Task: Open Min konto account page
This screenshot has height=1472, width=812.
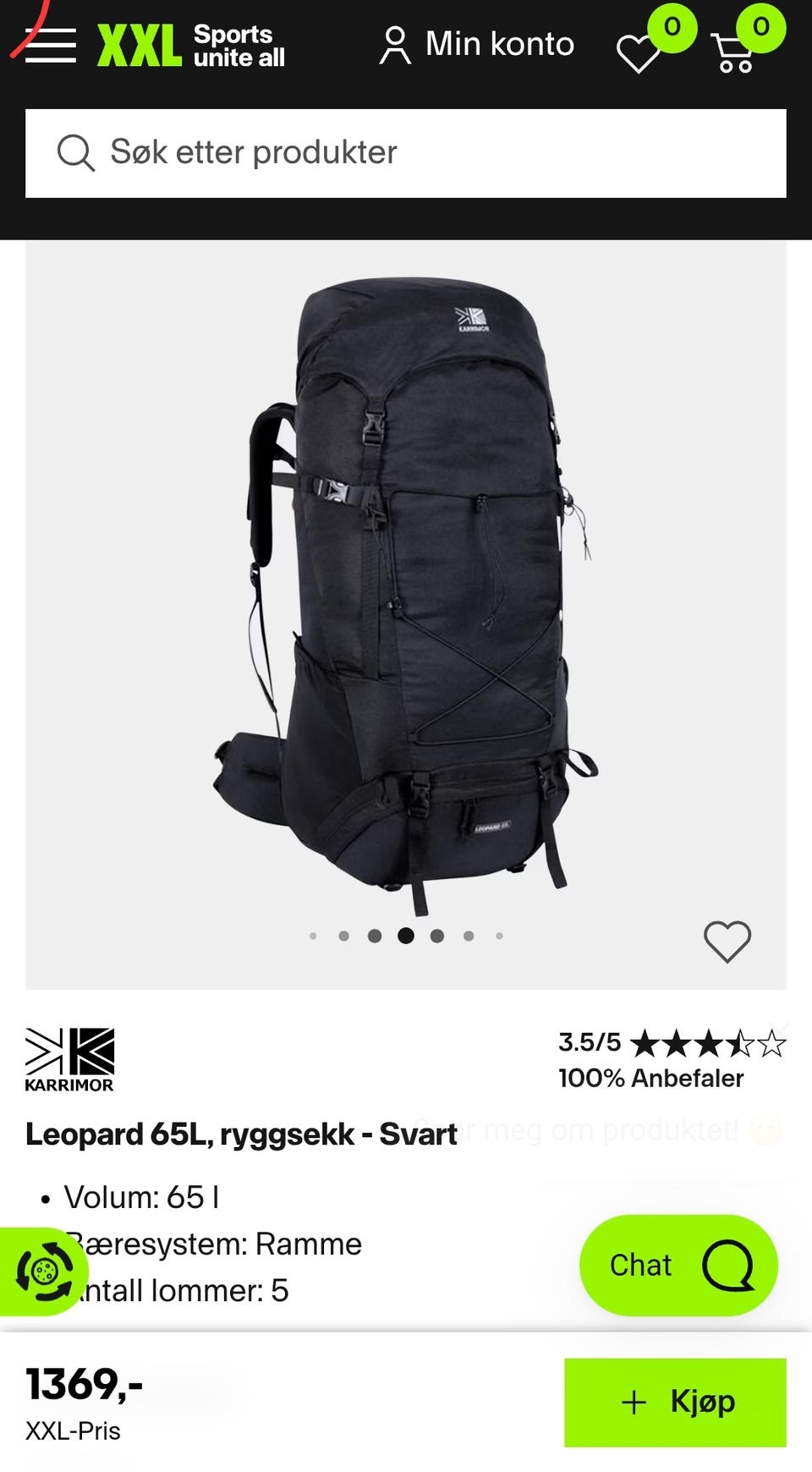Action: pyautogui.click(x=476, y=44)
